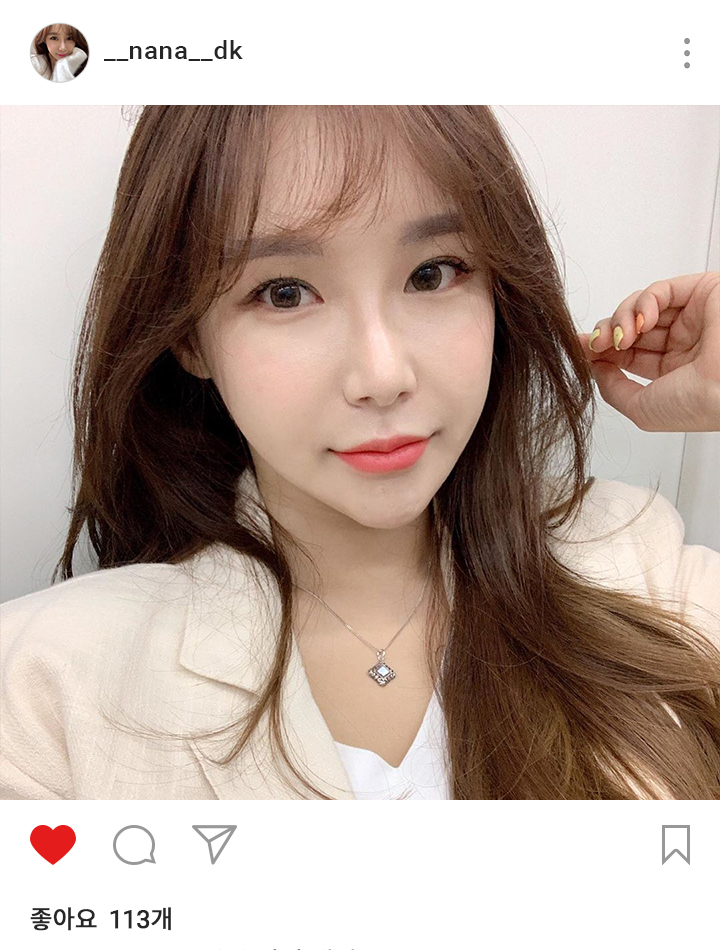Open the post overflow menu
720x950 pixels.
tap(687, 53)
